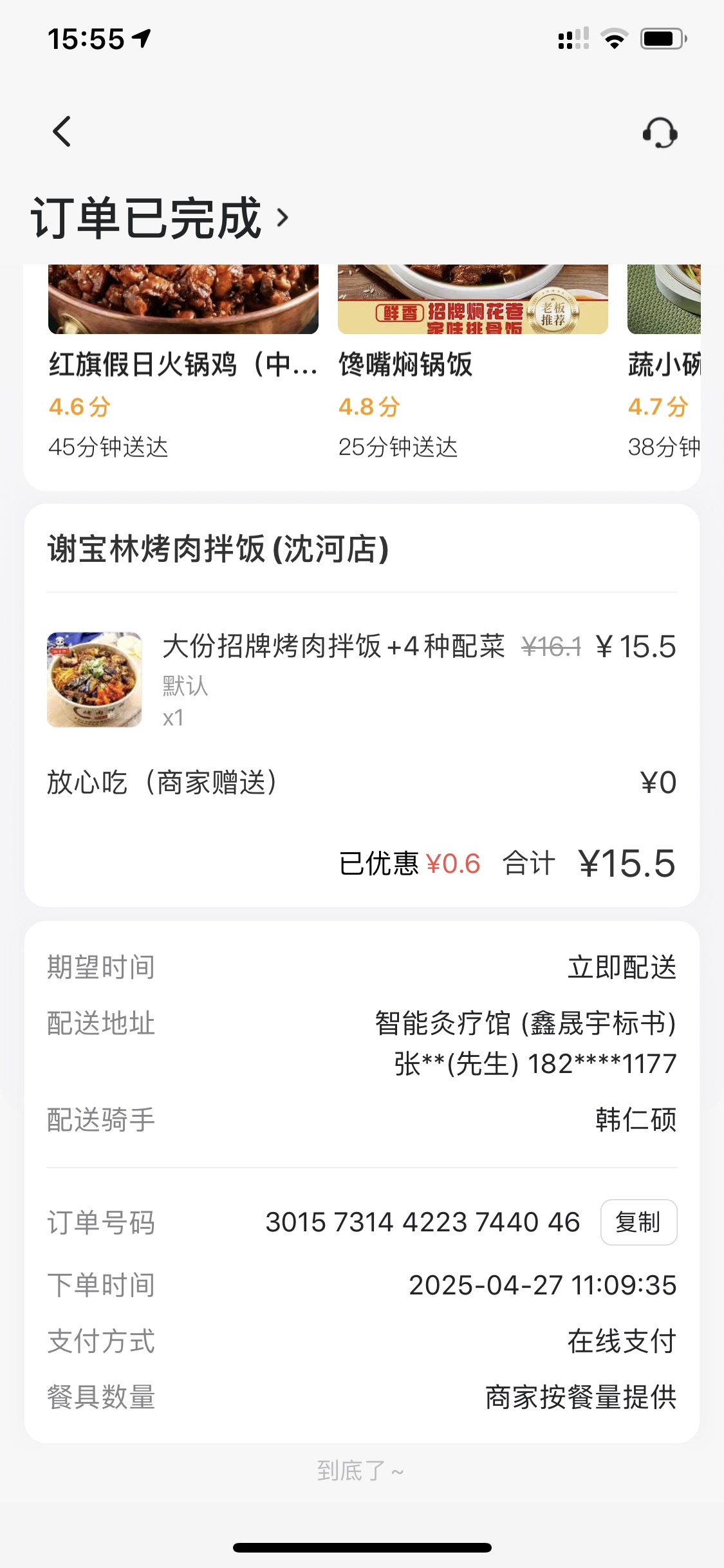Copy the order number with 复制
This screenshot has height=1568, width=724.
[638, 1222]
